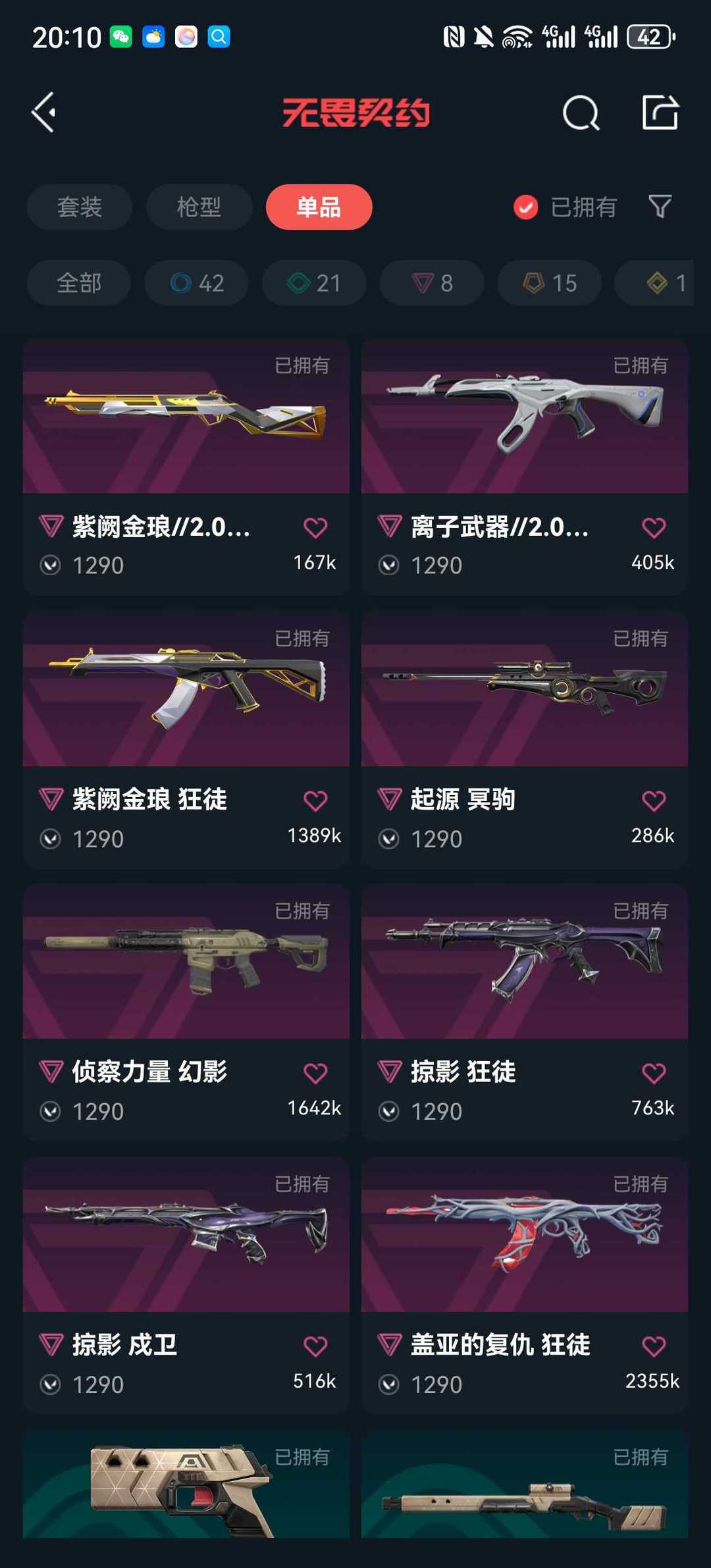The image size is (711, 1568).
Task: Switch to the 枪型 tab
Action: tap(199, 207)
